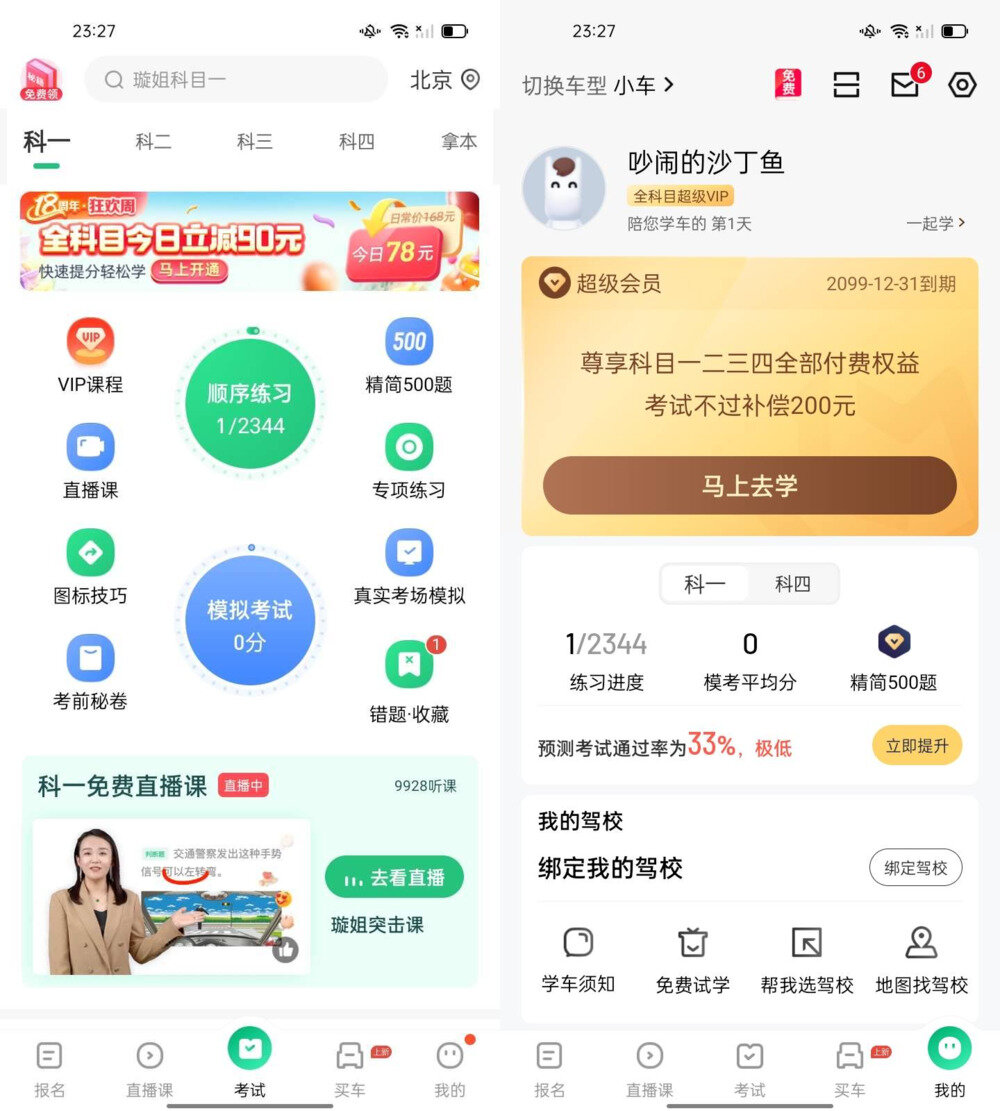Image resolution: width=1000 pixels, height=1111 pixels.
Task: Tap the 马上去学 membership button
Action: pos(748,484)
